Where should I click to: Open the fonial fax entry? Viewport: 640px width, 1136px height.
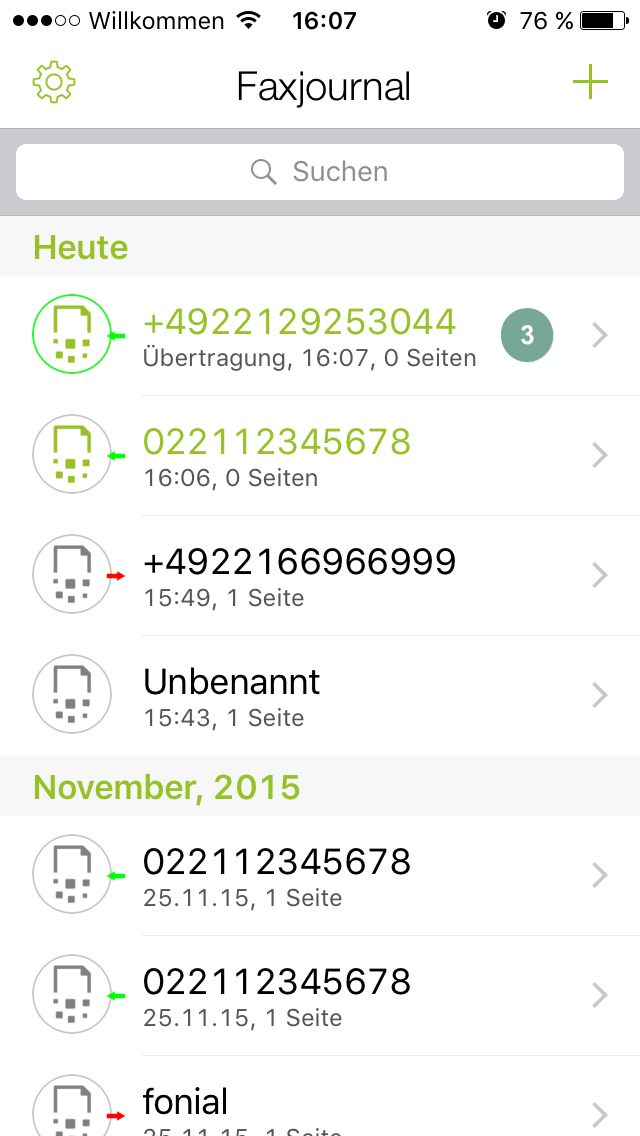[x=320, y=1096]
